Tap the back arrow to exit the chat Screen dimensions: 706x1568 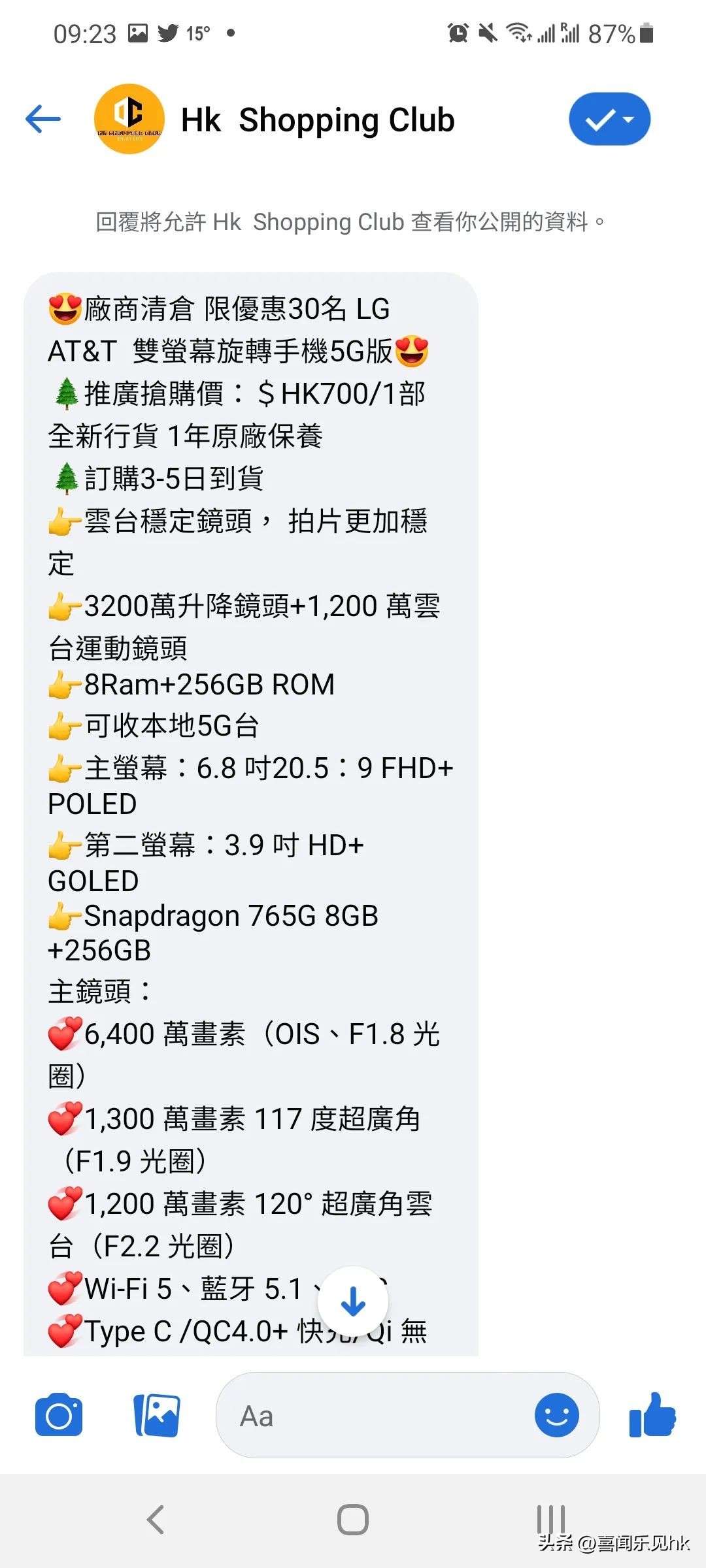(42, 120)
